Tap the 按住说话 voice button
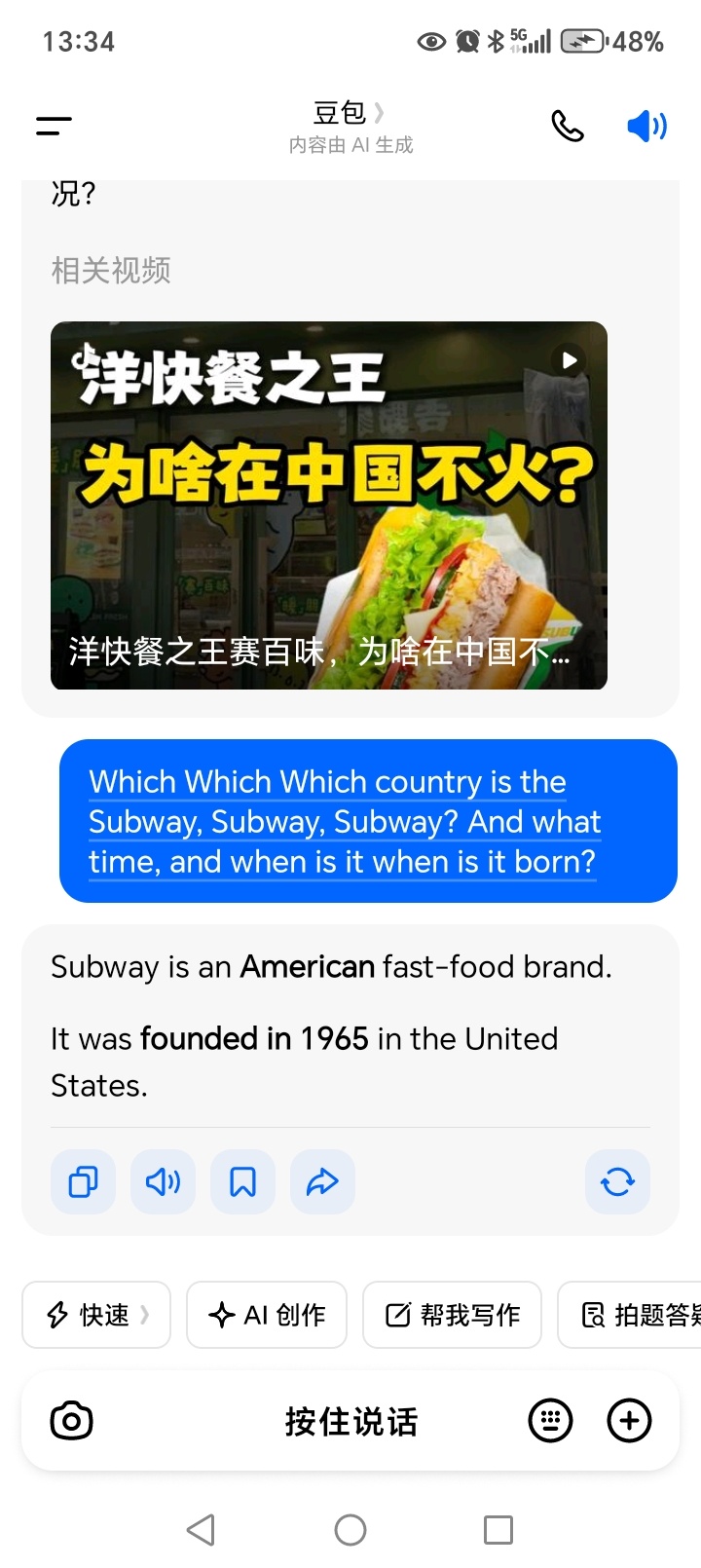Image resolution: width=701 pixels, height=1568 pixels. tap(350, 1421)
